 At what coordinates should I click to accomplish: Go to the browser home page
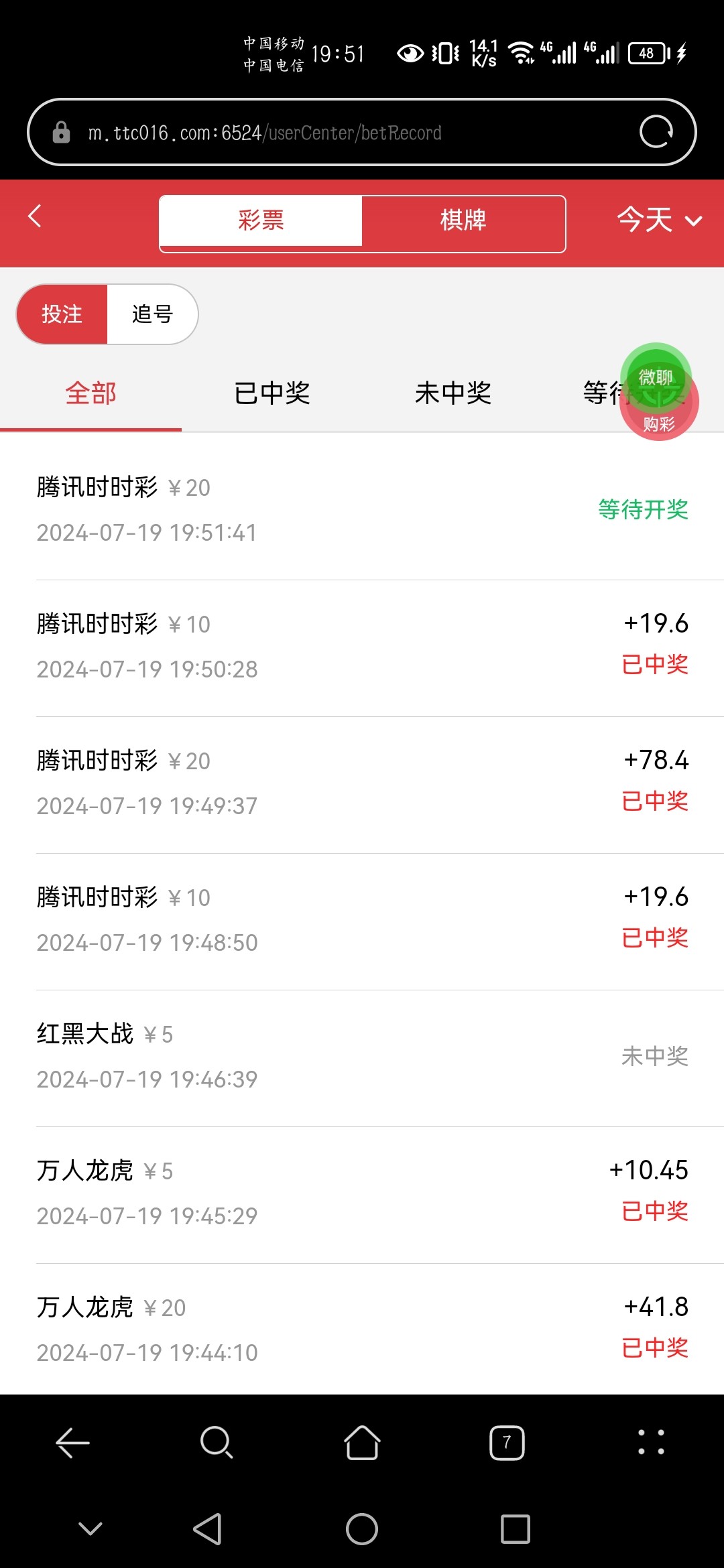click(x=362, y=1442)
